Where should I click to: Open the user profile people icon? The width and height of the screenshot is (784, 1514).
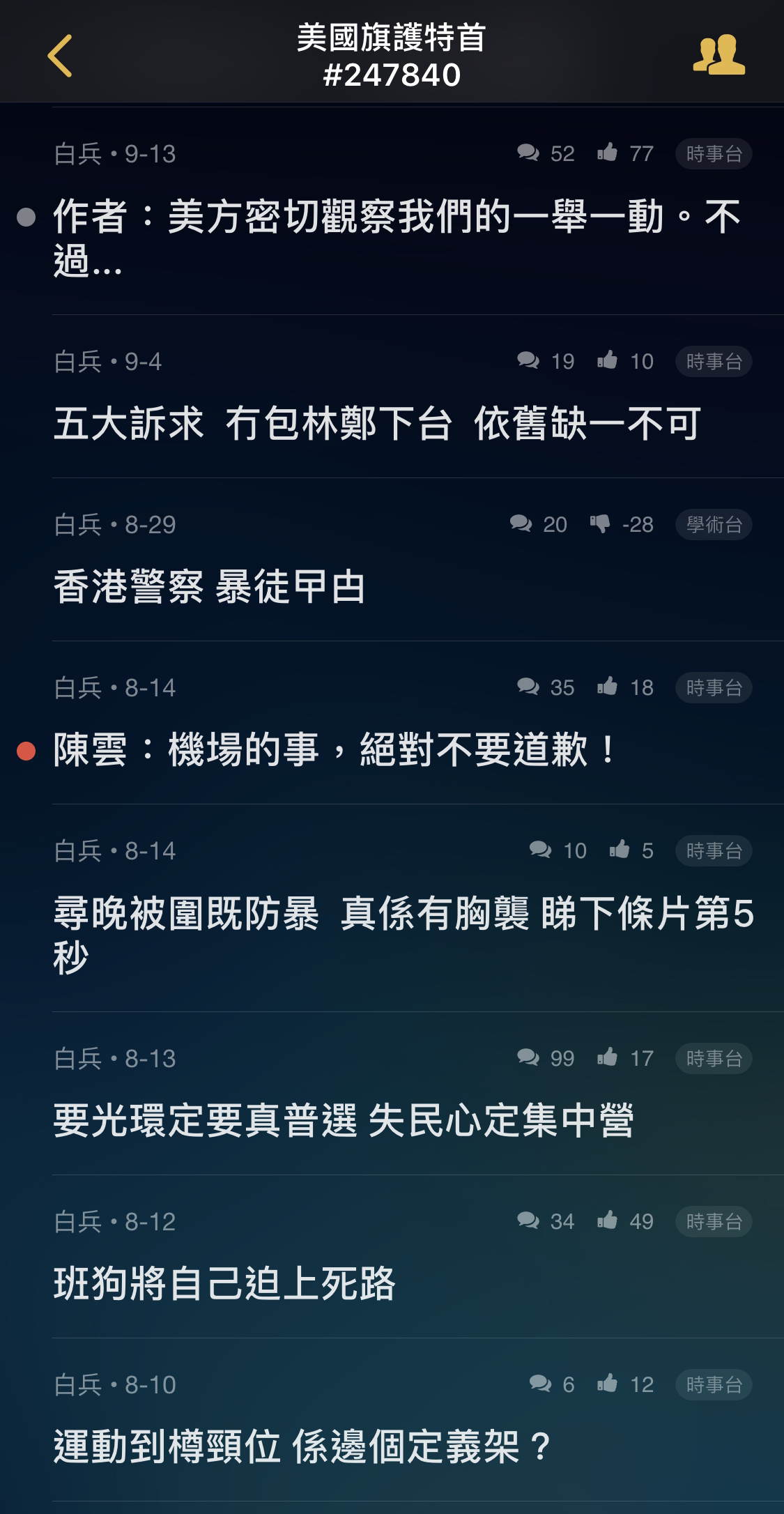pos(718,55)
